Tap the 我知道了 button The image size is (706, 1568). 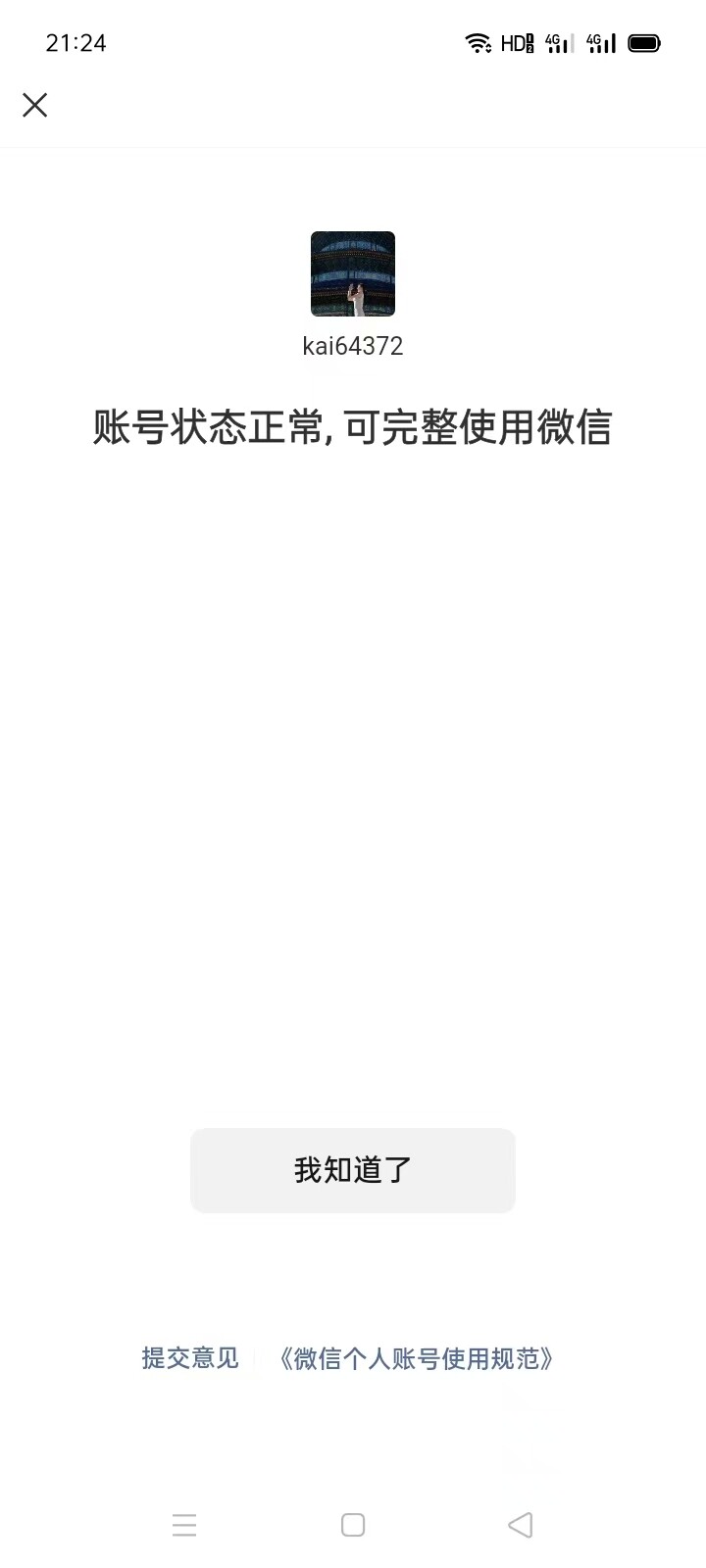click(x=353, y=1170)
